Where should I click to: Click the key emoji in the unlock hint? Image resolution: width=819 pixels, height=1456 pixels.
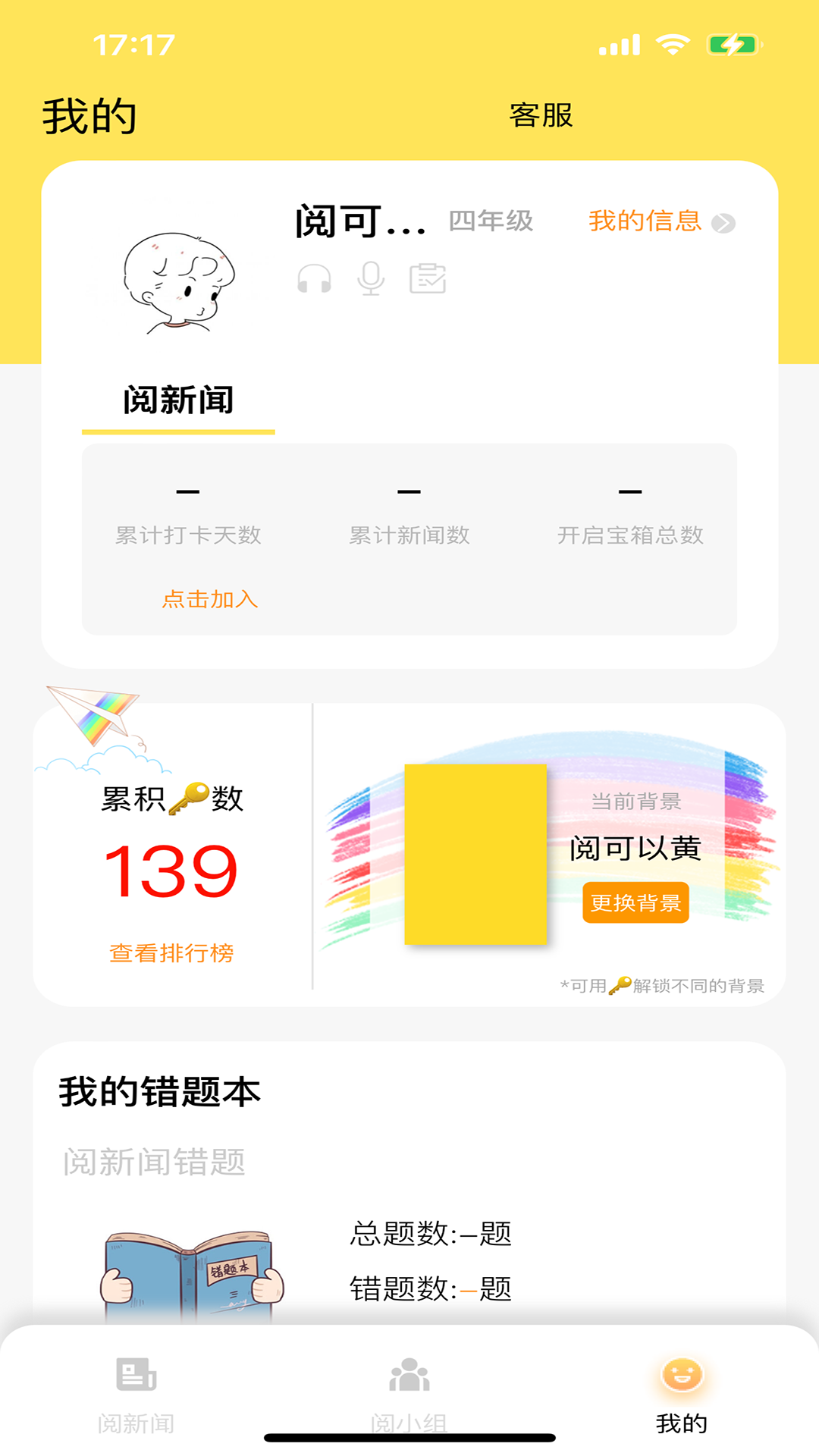617,987
